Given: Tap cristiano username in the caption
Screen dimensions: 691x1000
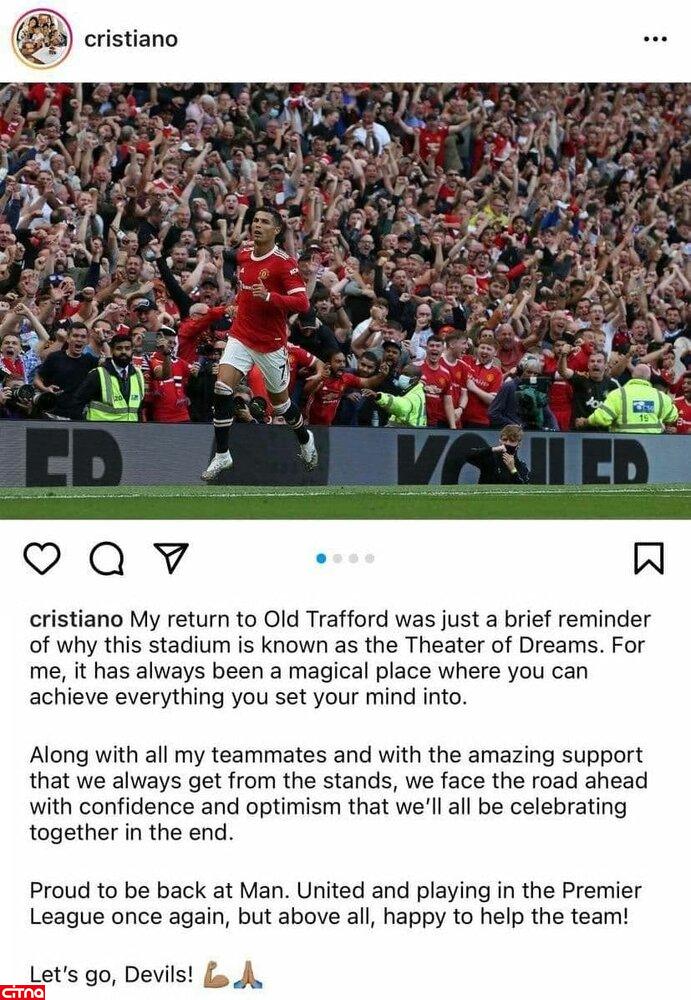Looking at the screenshot, I should [76, 619].
